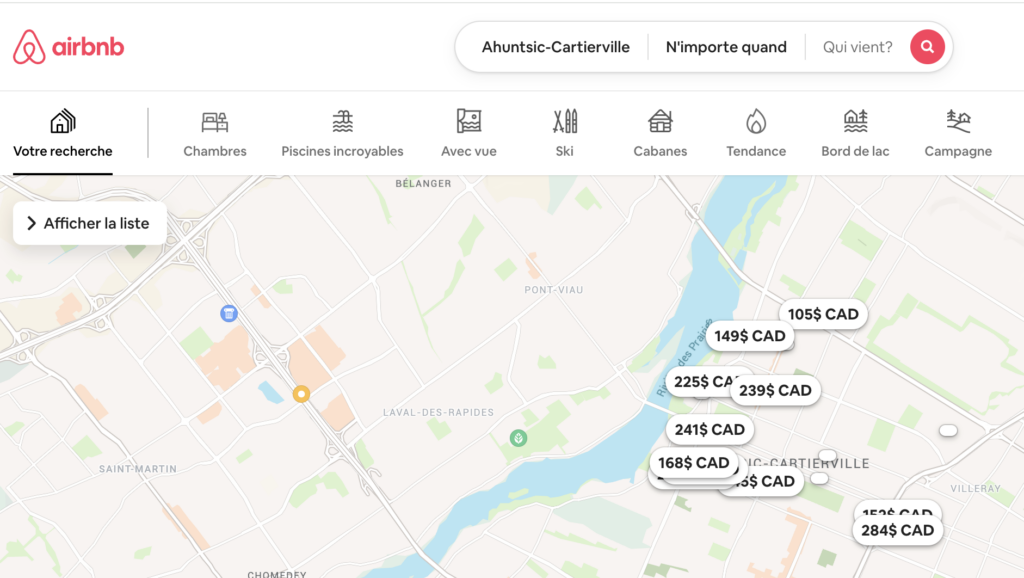Open the Bord de lac category
This screenshot has width=1024, height=578.
(855, 135)
